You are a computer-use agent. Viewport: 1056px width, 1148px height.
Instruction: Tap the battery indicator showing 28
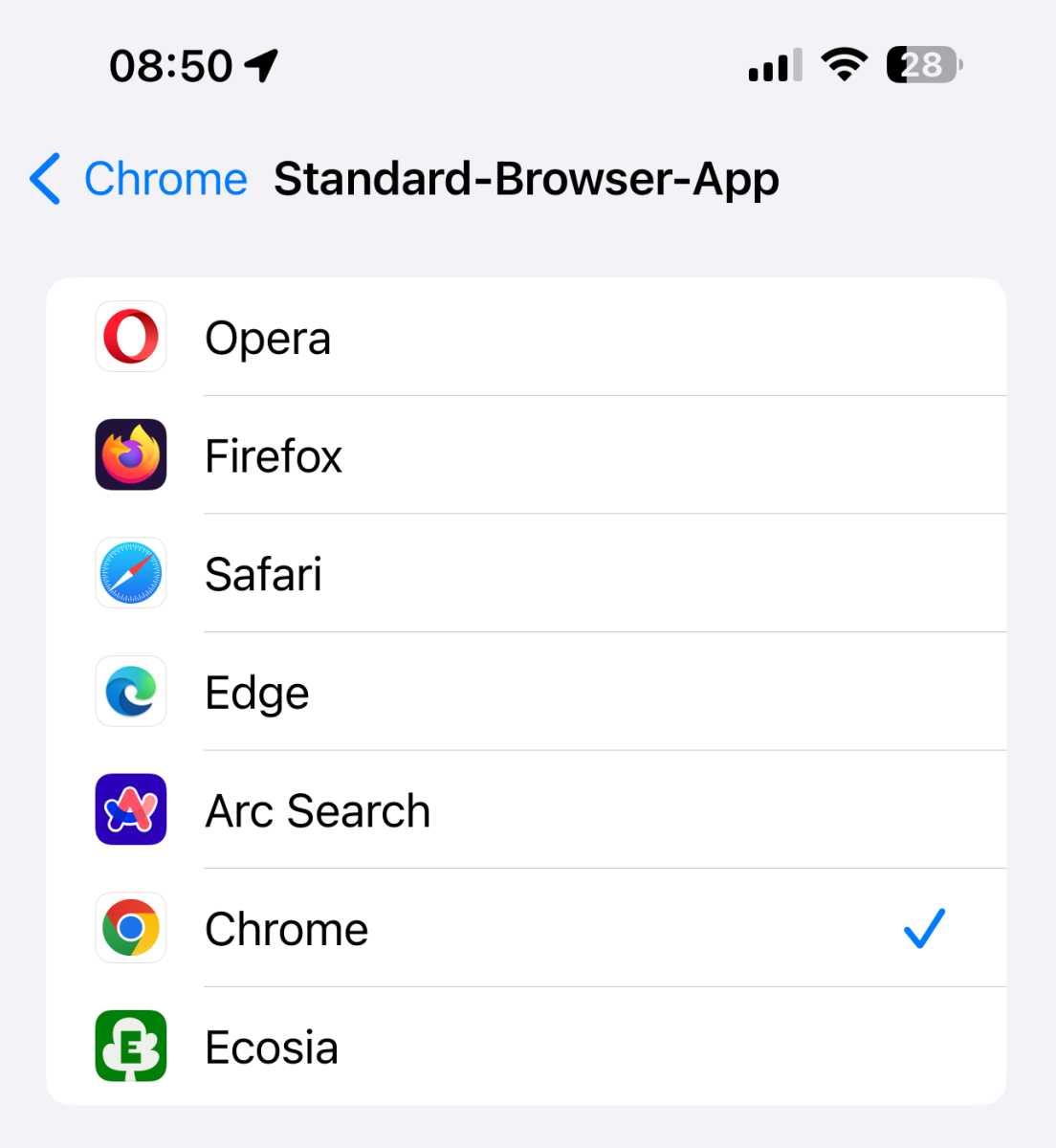pos(923,64)
